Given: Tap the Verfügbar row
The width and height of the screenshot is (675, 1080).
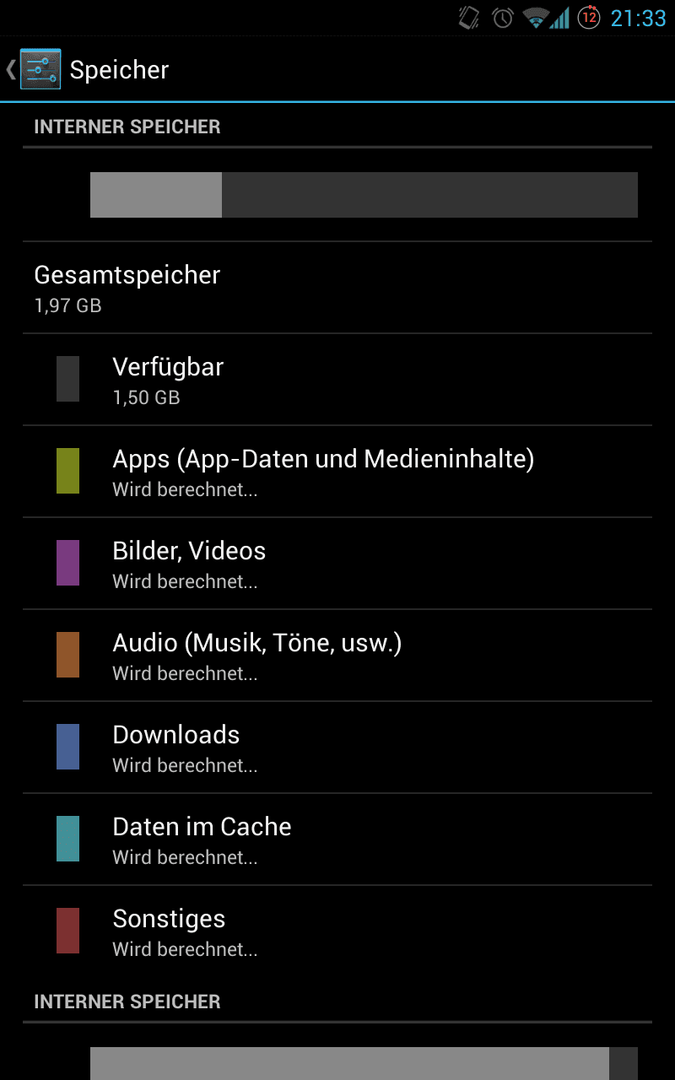Looking at the screenshot, I should pyautogui.click(x=338, y=380).
